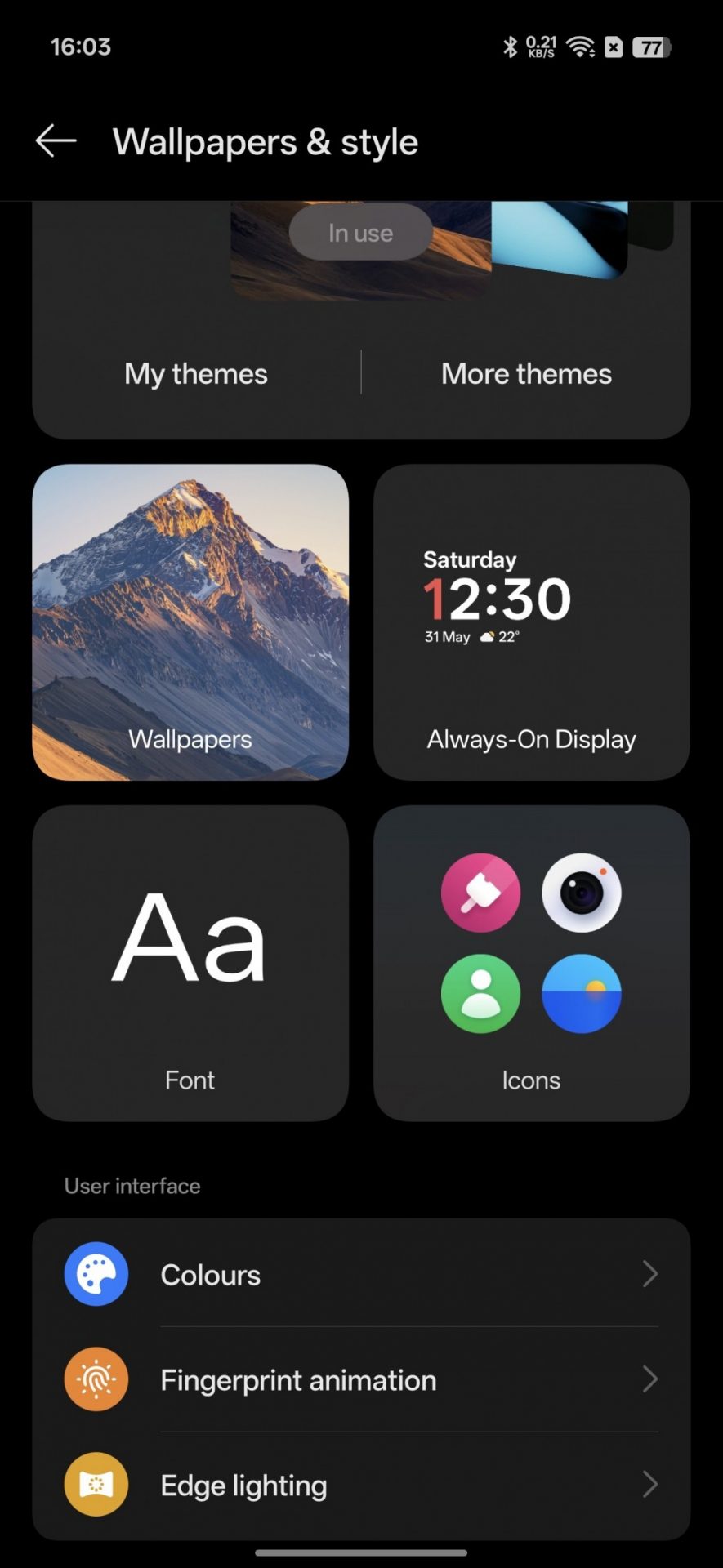Open the Wallpapers card
723x1568 pixels.
[x=190, y=622]
